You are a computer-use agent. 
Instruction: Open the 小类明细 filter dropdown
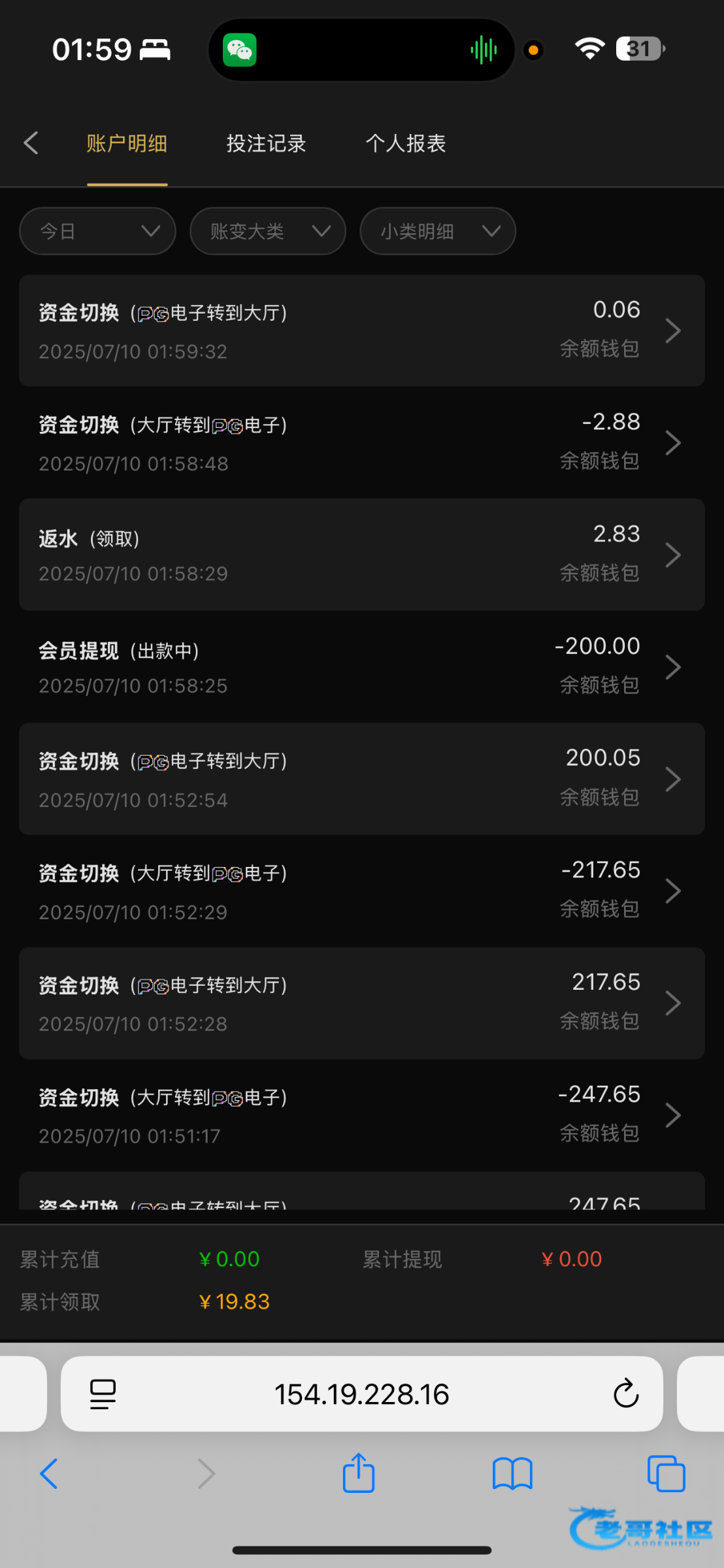(x=437, y=231)
